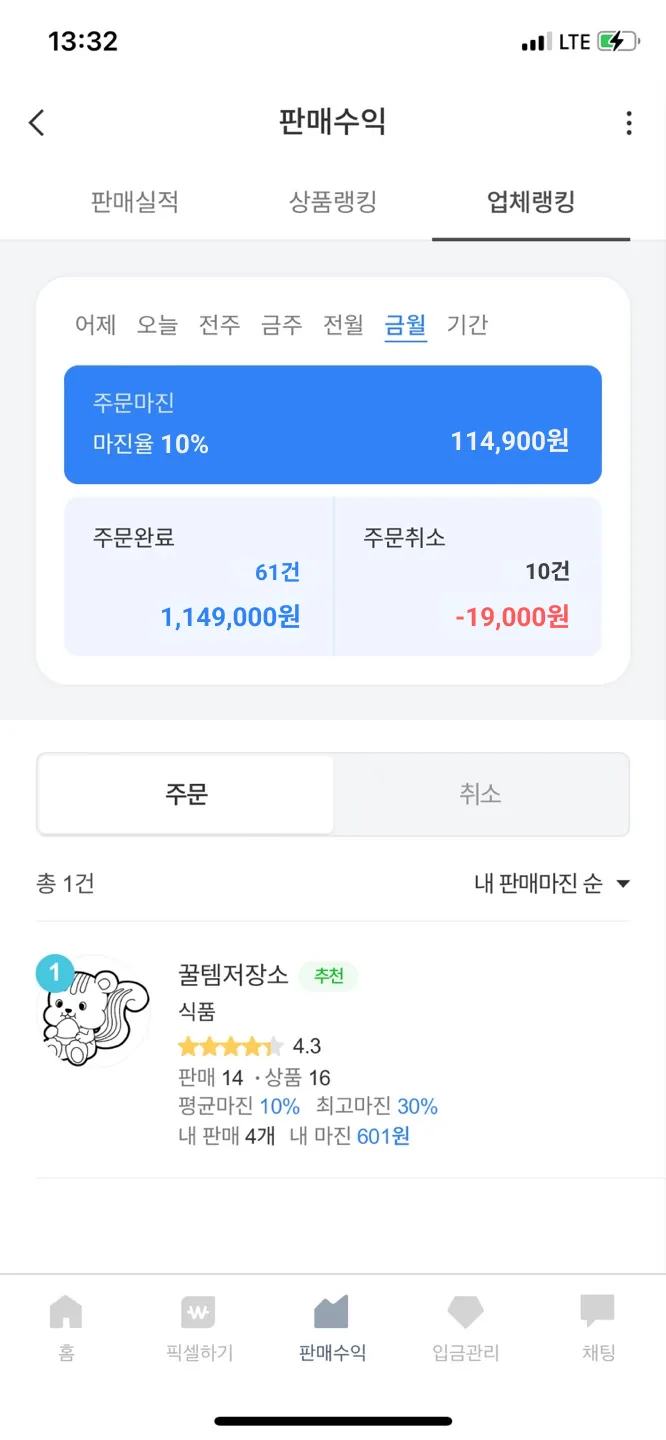Open the three-dot overflow menu

tap(628, 123)
